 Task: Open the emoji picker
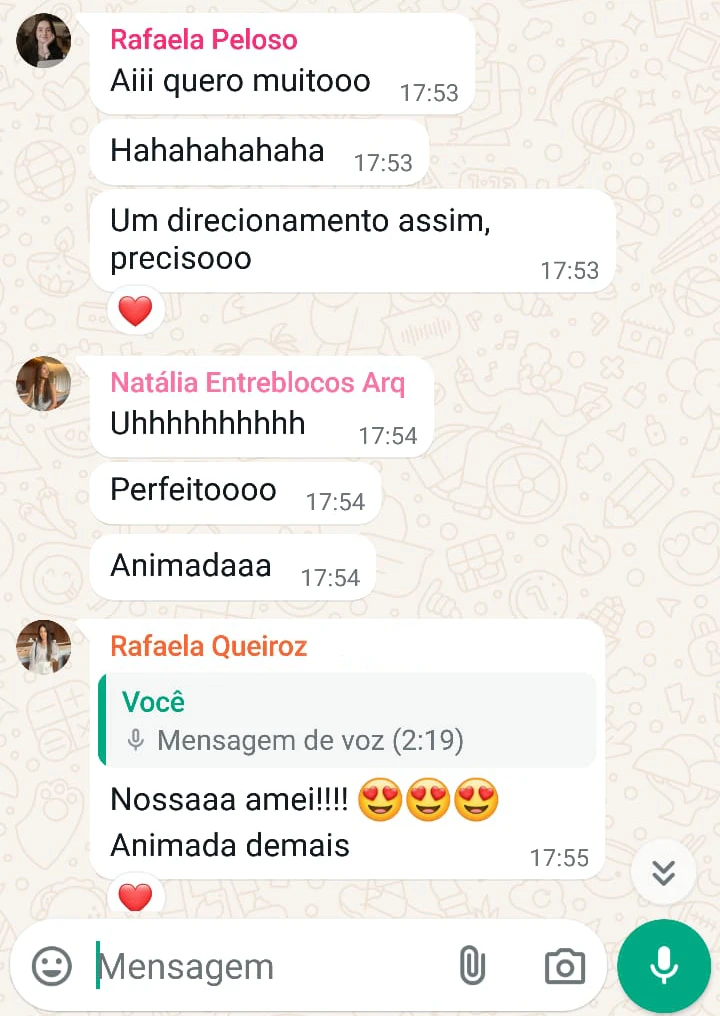pos(52,966)
